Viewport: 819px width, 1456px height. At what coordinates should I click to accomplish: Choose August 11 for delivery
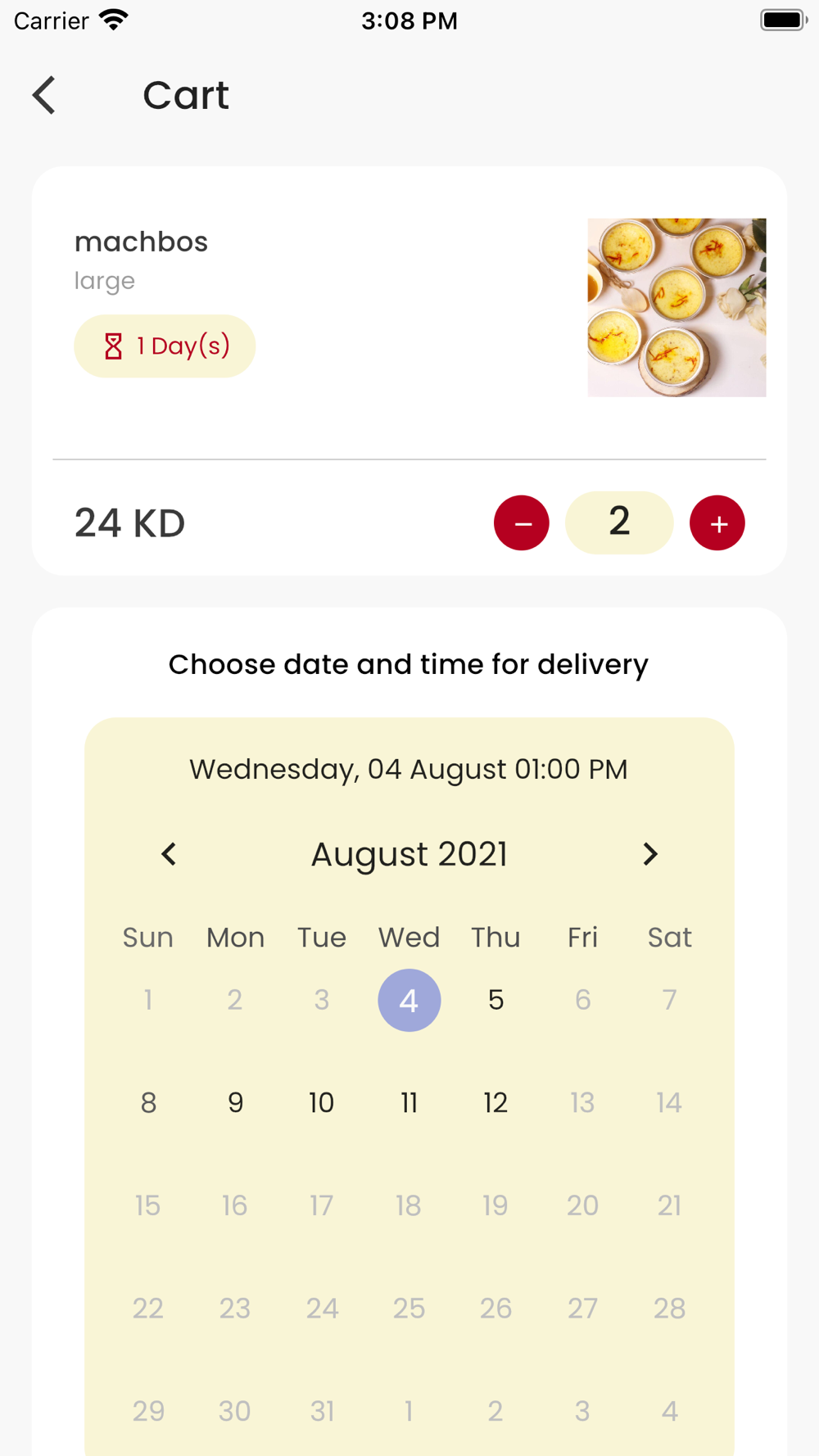click(409, 1103)
